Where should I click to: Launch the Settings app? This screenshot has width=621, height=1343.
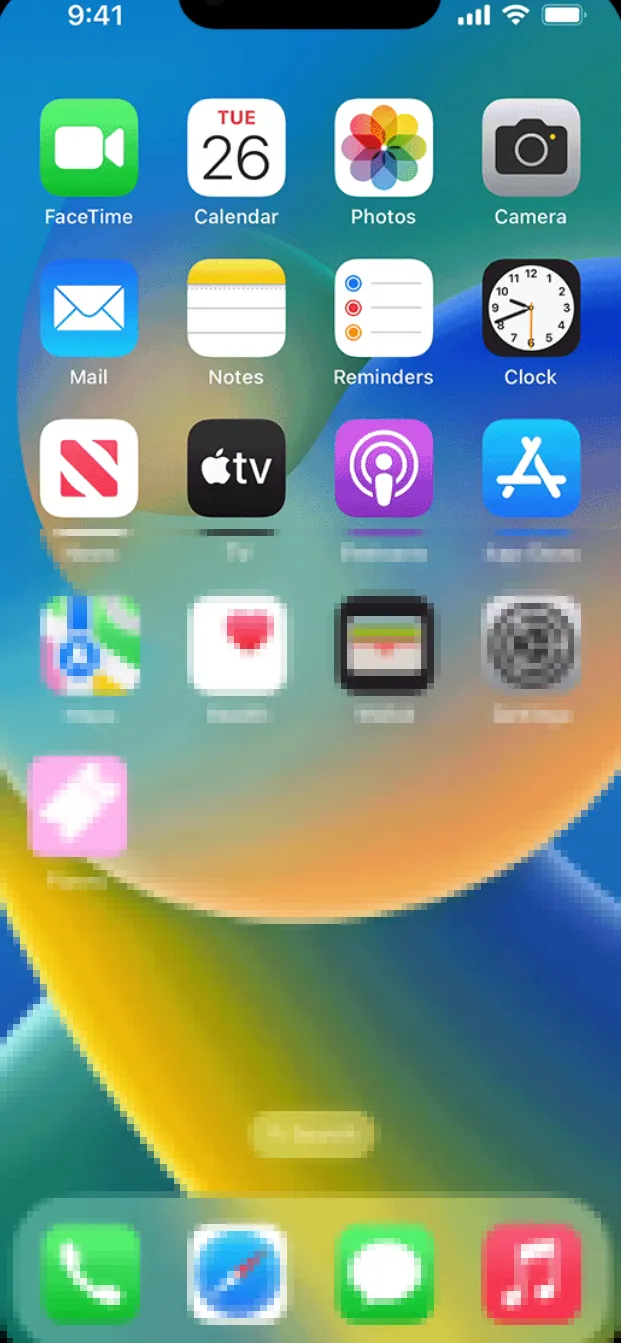click(531, 645)
